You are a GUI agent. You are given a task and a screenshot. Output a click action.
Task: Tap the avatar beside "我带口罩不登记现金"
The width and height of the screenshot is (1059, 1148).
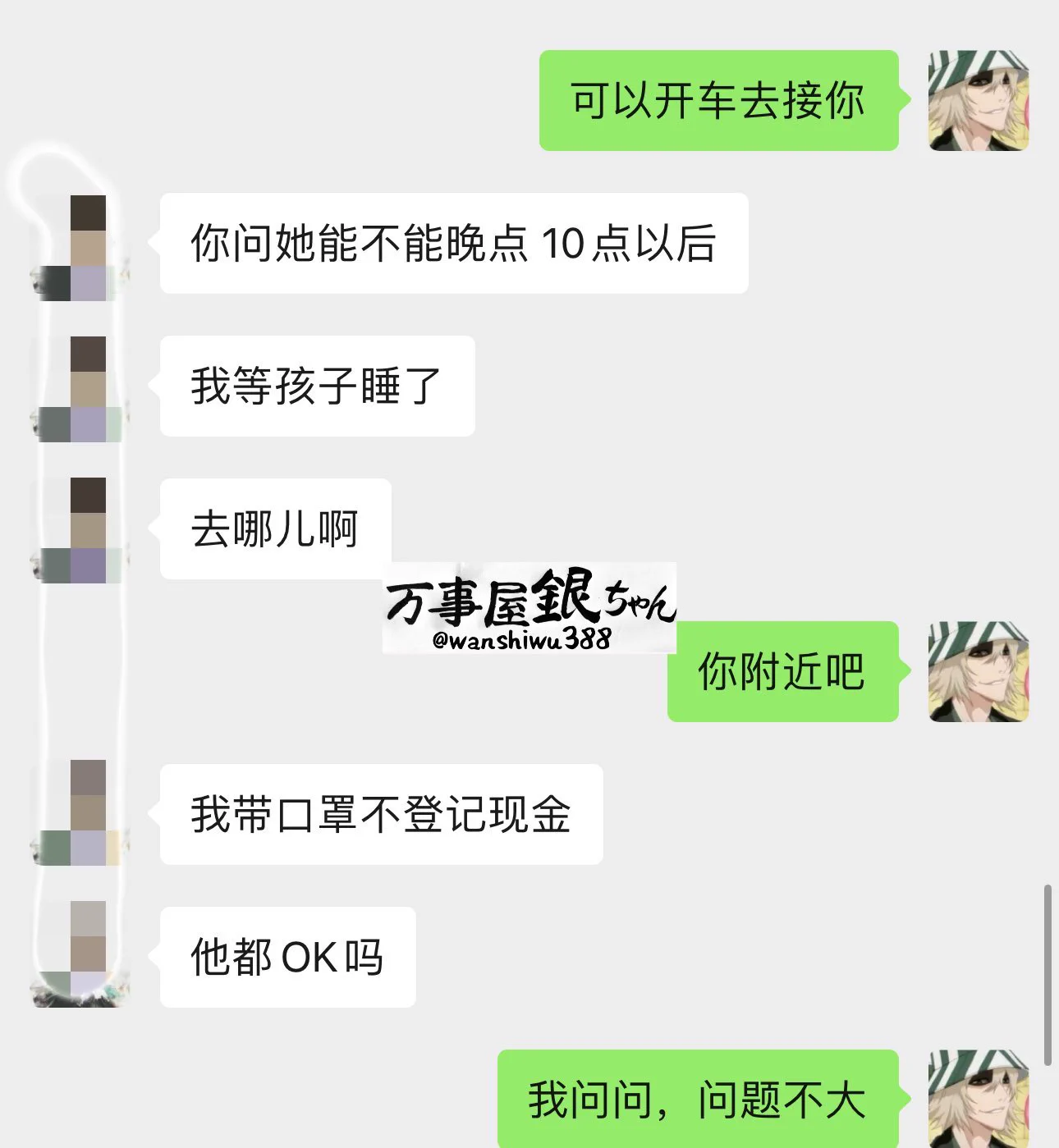(x=80, y=813)
